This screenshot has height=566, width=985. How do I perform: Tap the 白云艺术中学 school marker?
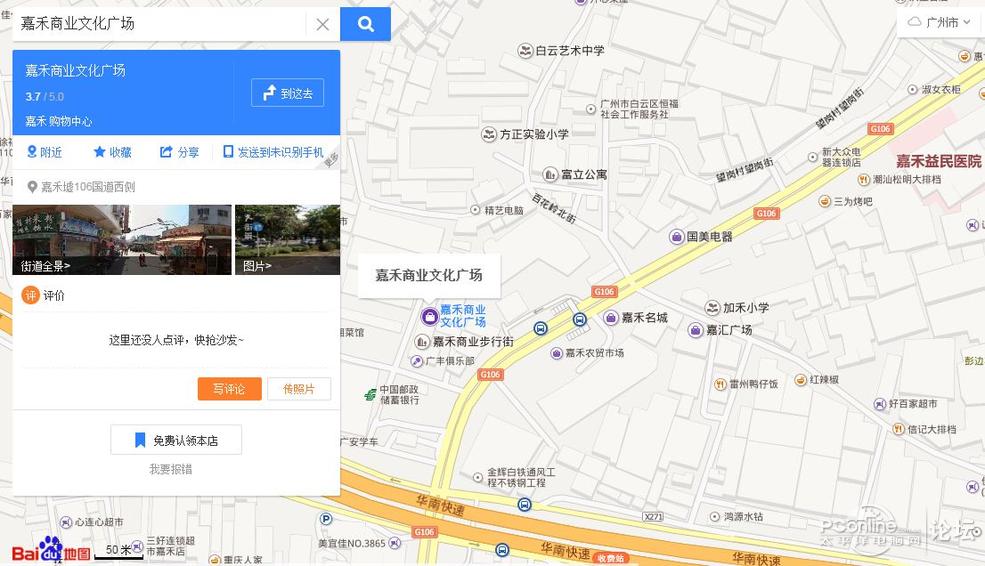[x=525, y=50]
